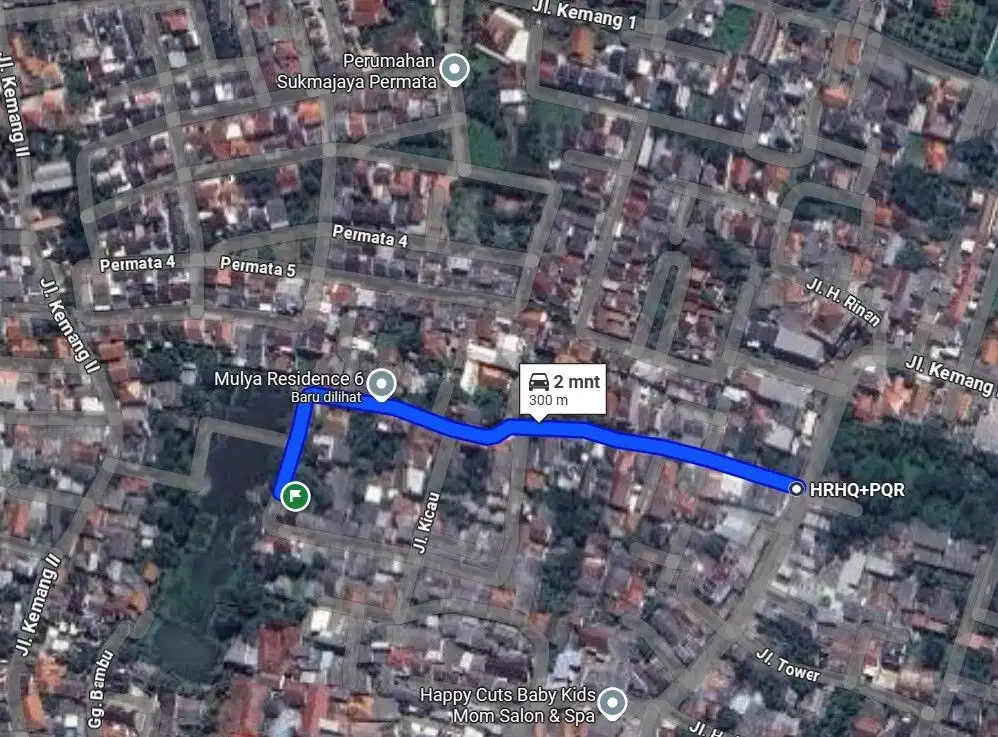Screen dimensions: 998x737
Task: Tap the 2 mnt driving route callout
Action: (x=563, y=387)
